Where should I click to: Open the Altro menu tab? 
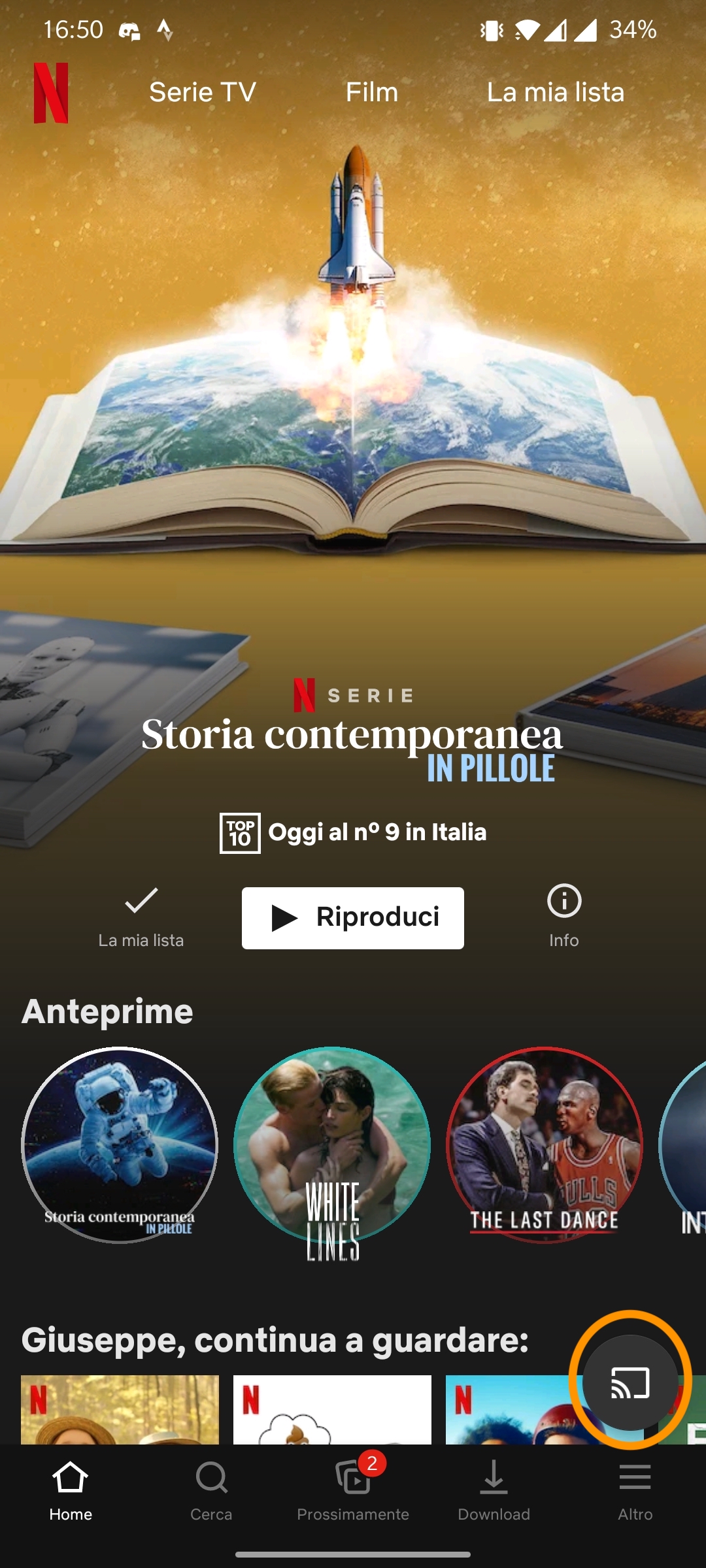[x=635, y=1491]
